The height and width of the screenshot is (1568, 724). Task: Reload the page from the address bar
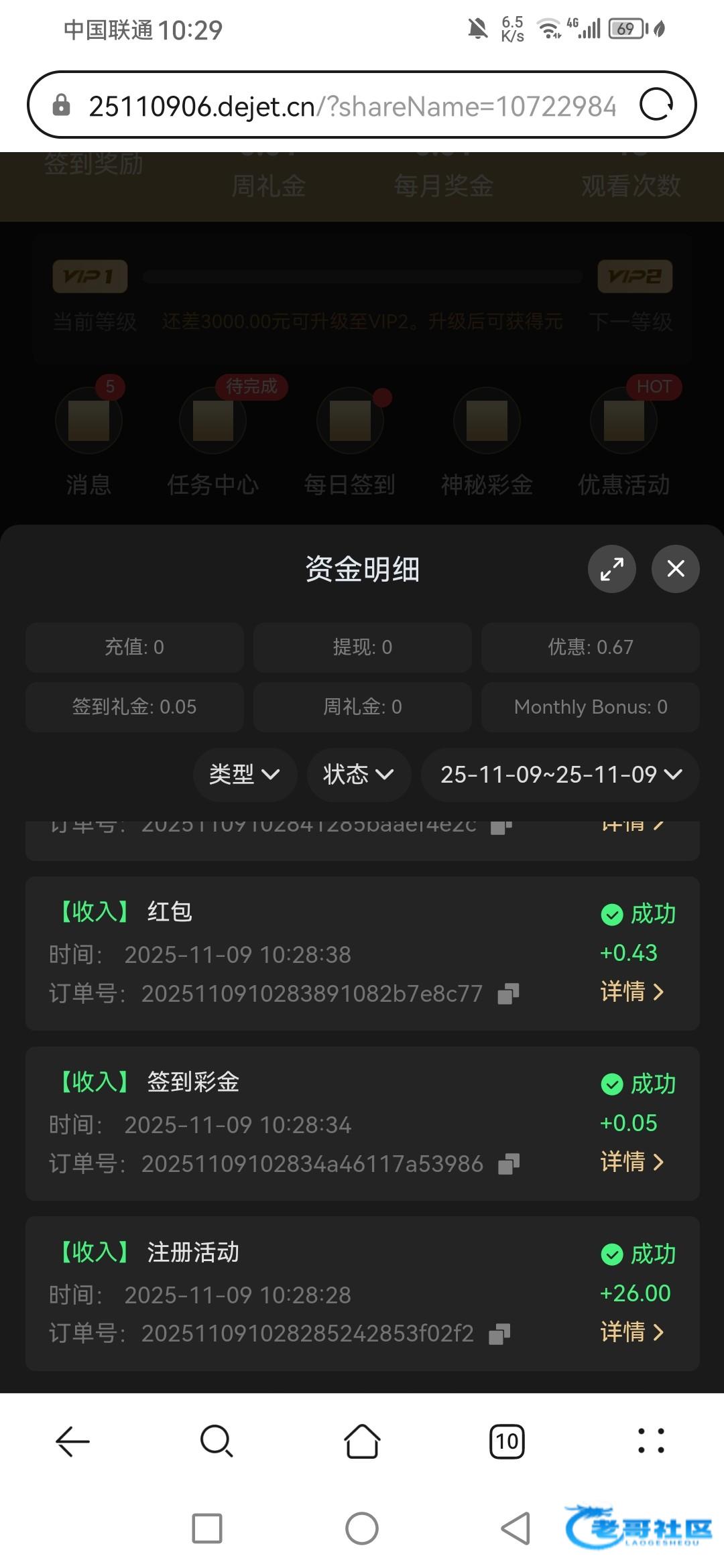pyautogui.click(x=656, y=105)
